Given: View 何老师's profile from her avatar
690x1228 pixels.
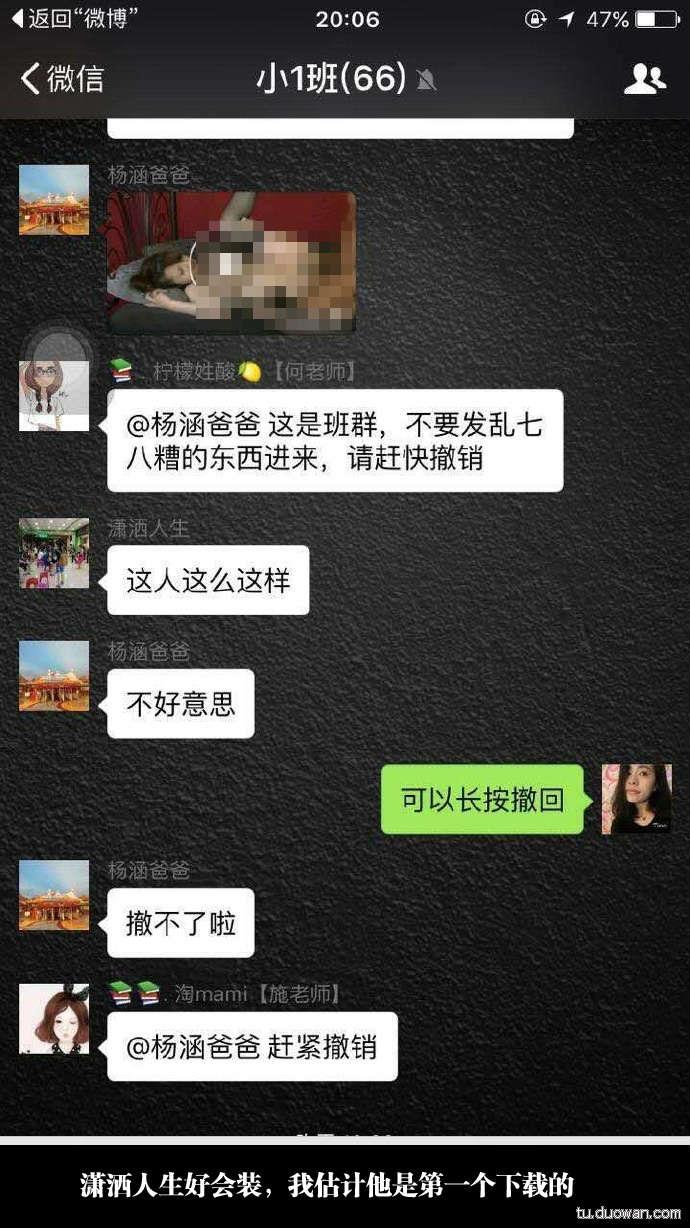Looking at the screenshot, I should point(54,396).
